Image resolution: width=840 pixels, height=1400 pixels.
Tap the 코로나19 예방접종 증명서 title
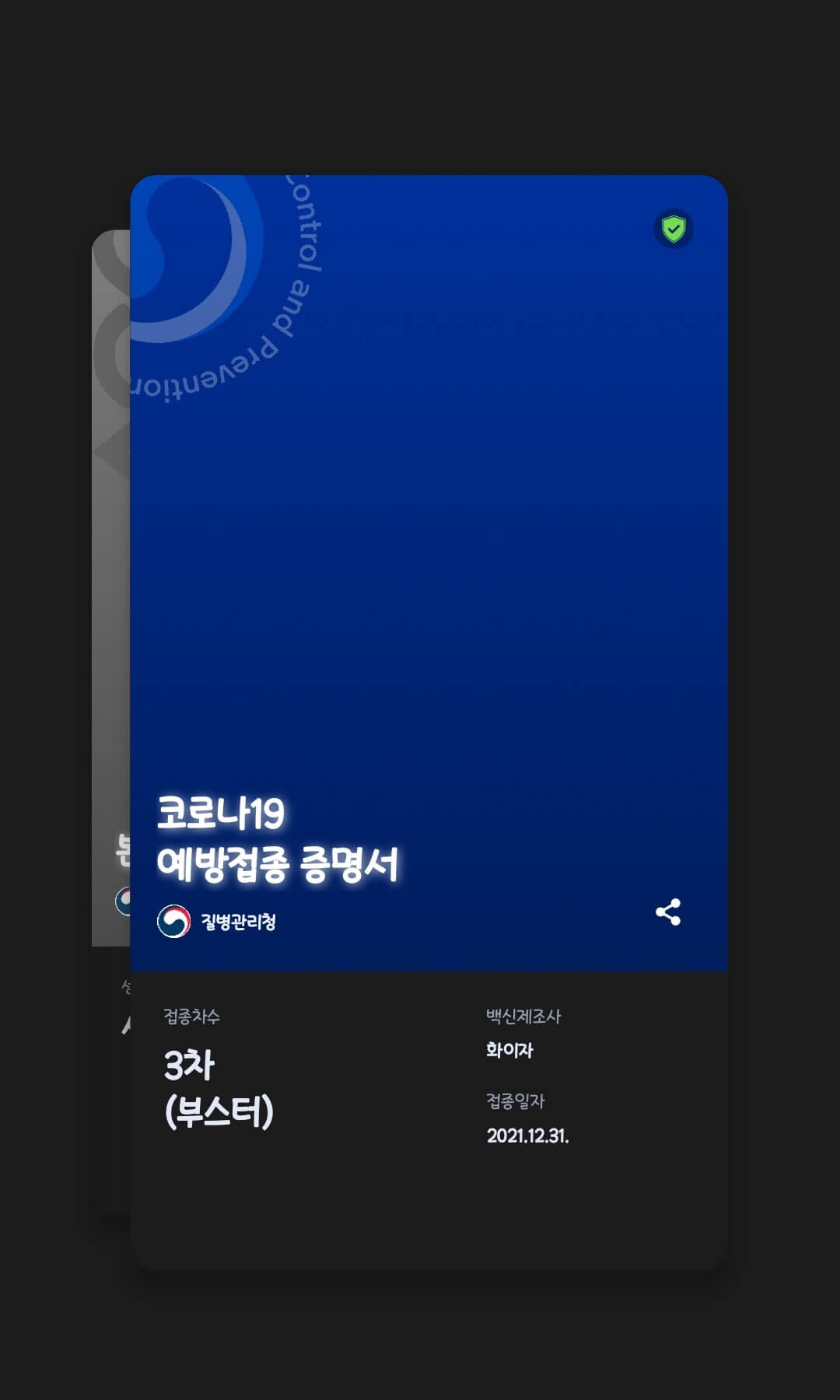pos(280,836)
